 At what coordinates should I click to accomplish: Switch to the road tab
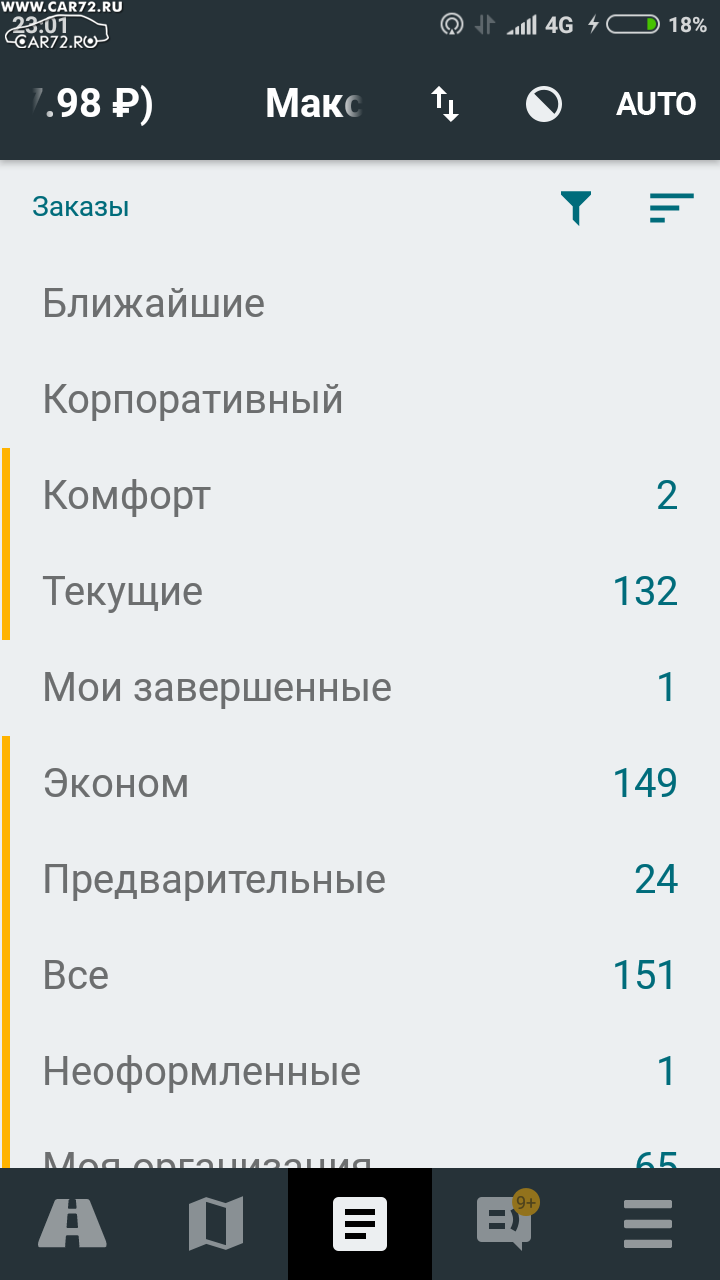72,1224
